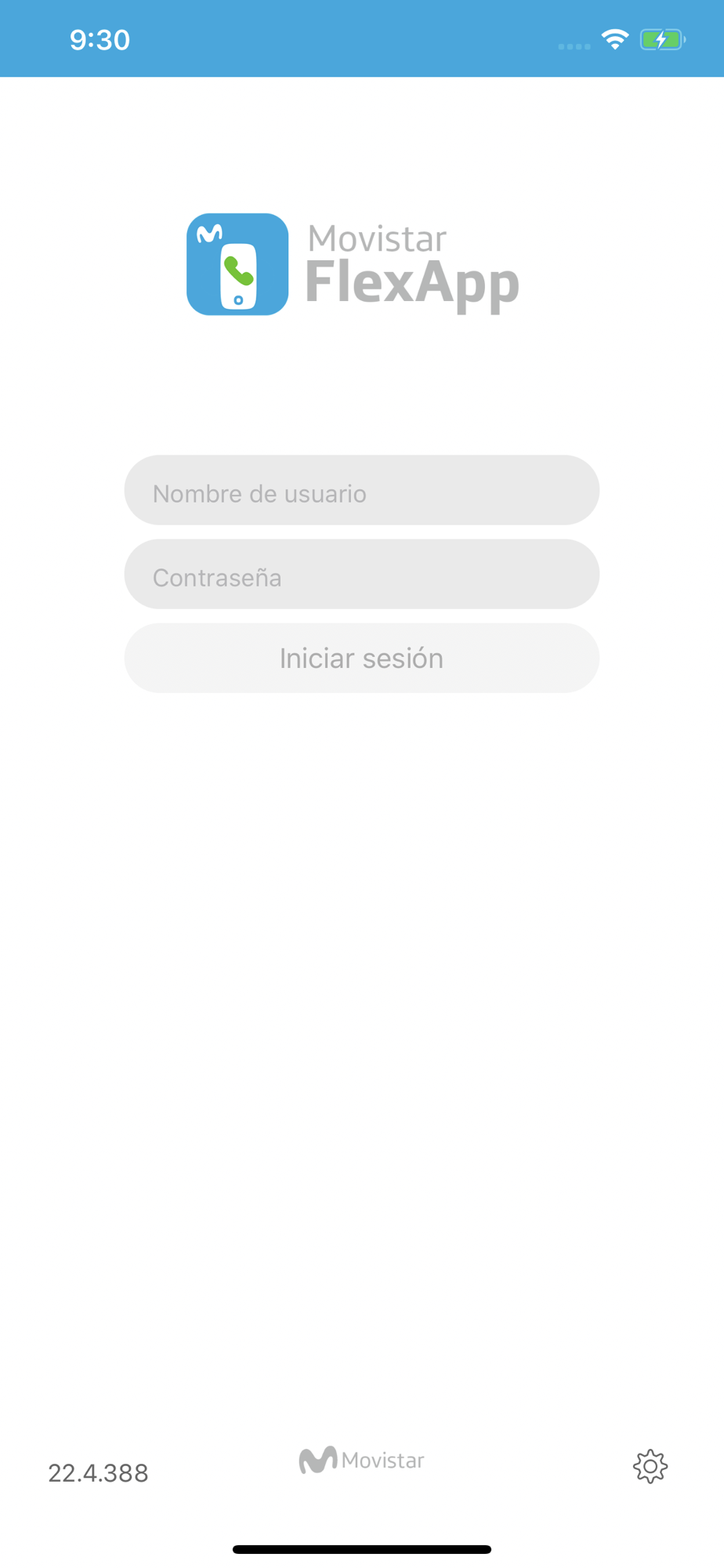
Task: Focus the Contraseña password field
Action: point(362,574)
